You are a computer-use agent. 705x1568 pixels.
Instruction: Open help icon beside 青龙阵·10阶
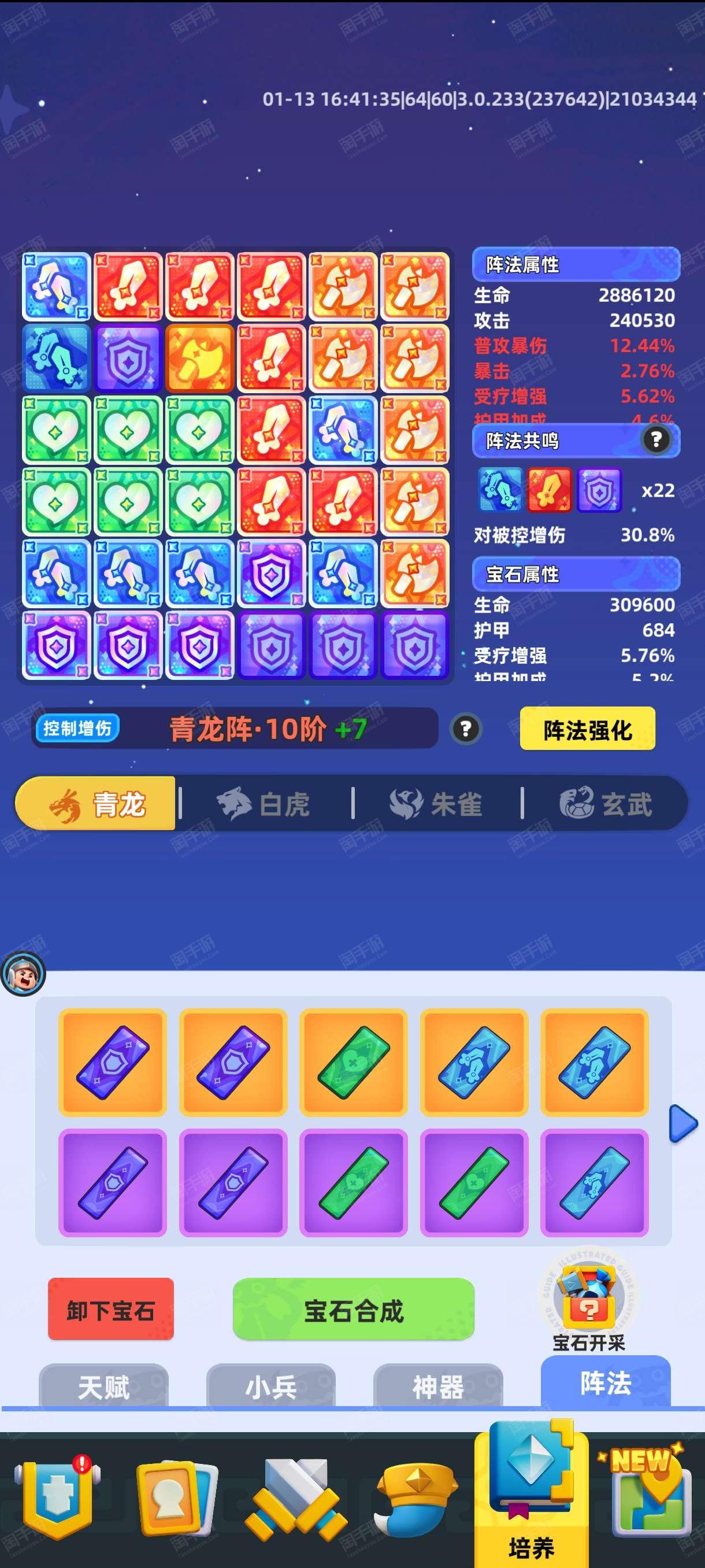tap(466, 728)
